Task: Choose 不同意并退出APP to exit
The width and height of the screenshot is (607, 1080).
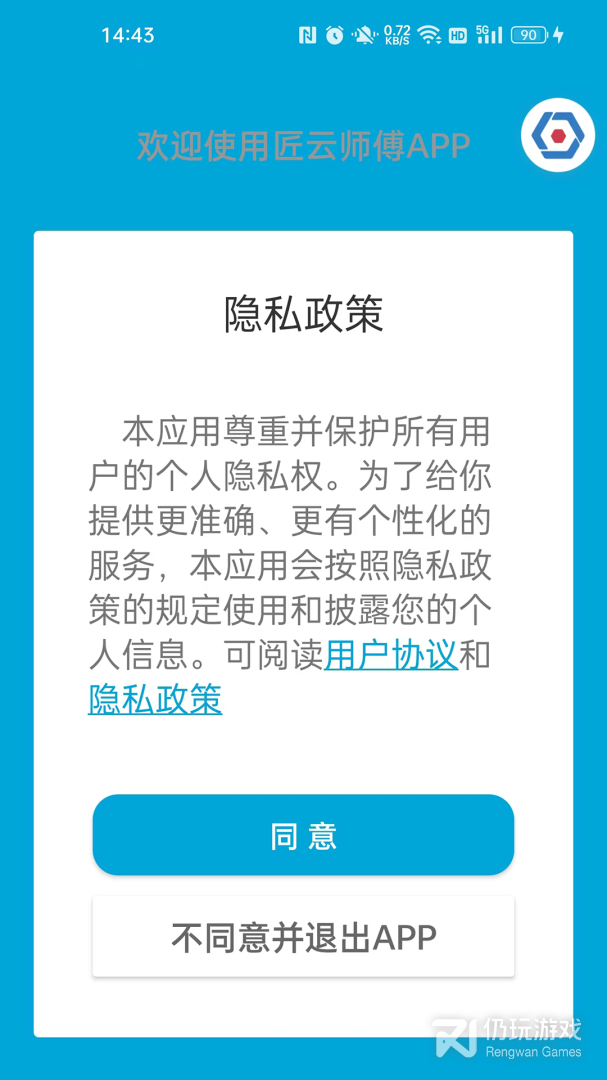Action: [303, 938]
